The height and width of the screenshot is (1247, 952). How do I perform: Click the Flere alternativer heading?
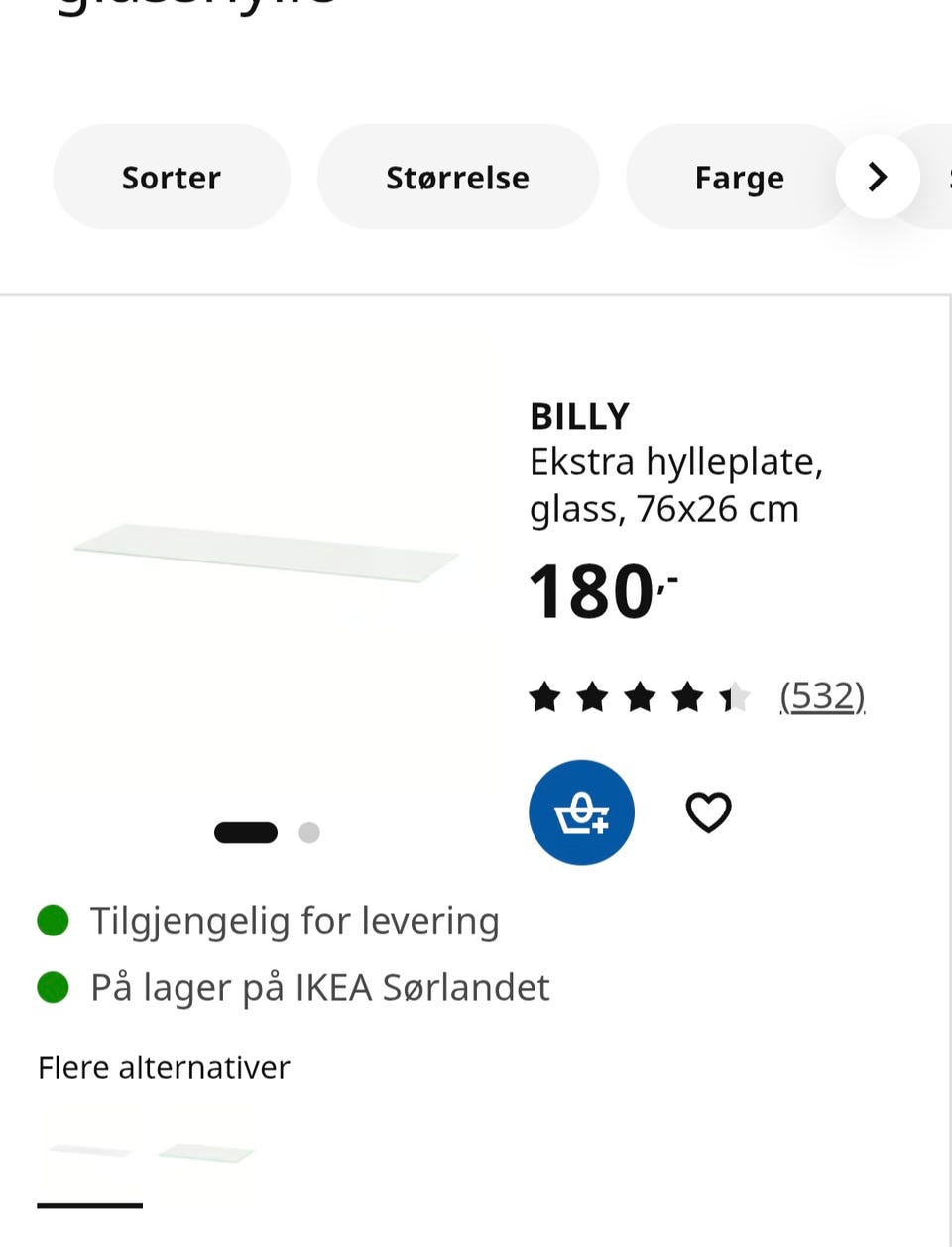tap(164, 1067)
